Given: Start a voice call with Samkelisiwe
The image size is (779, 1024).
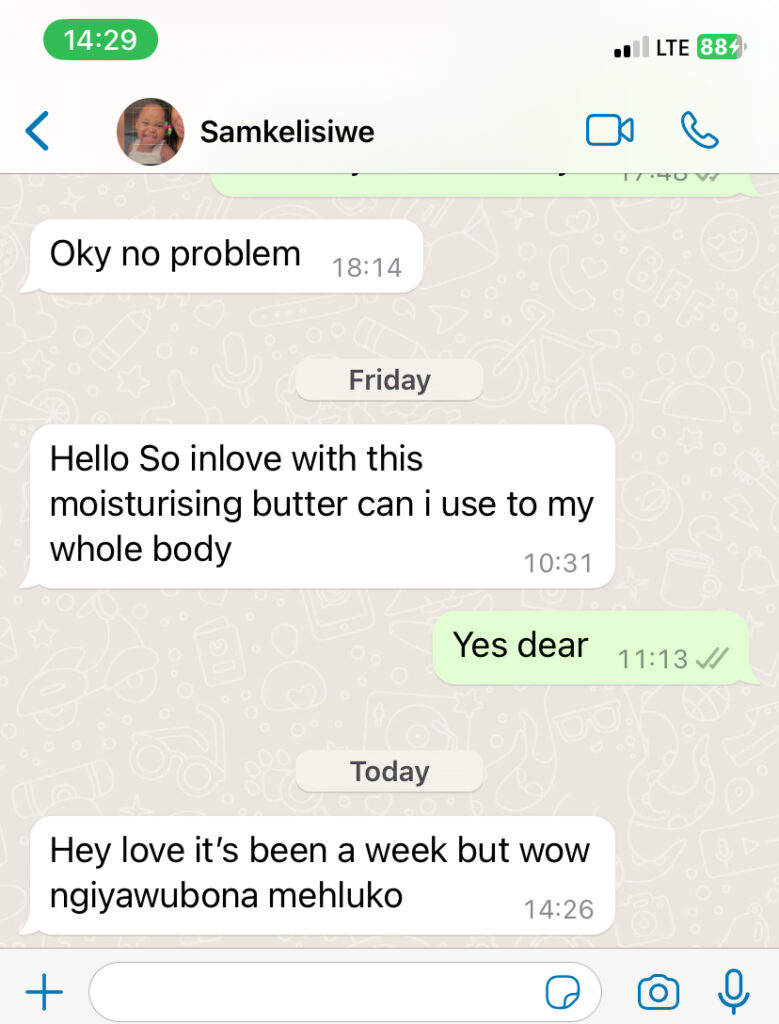Looking at the screenshot, I should tap(699, 131).
